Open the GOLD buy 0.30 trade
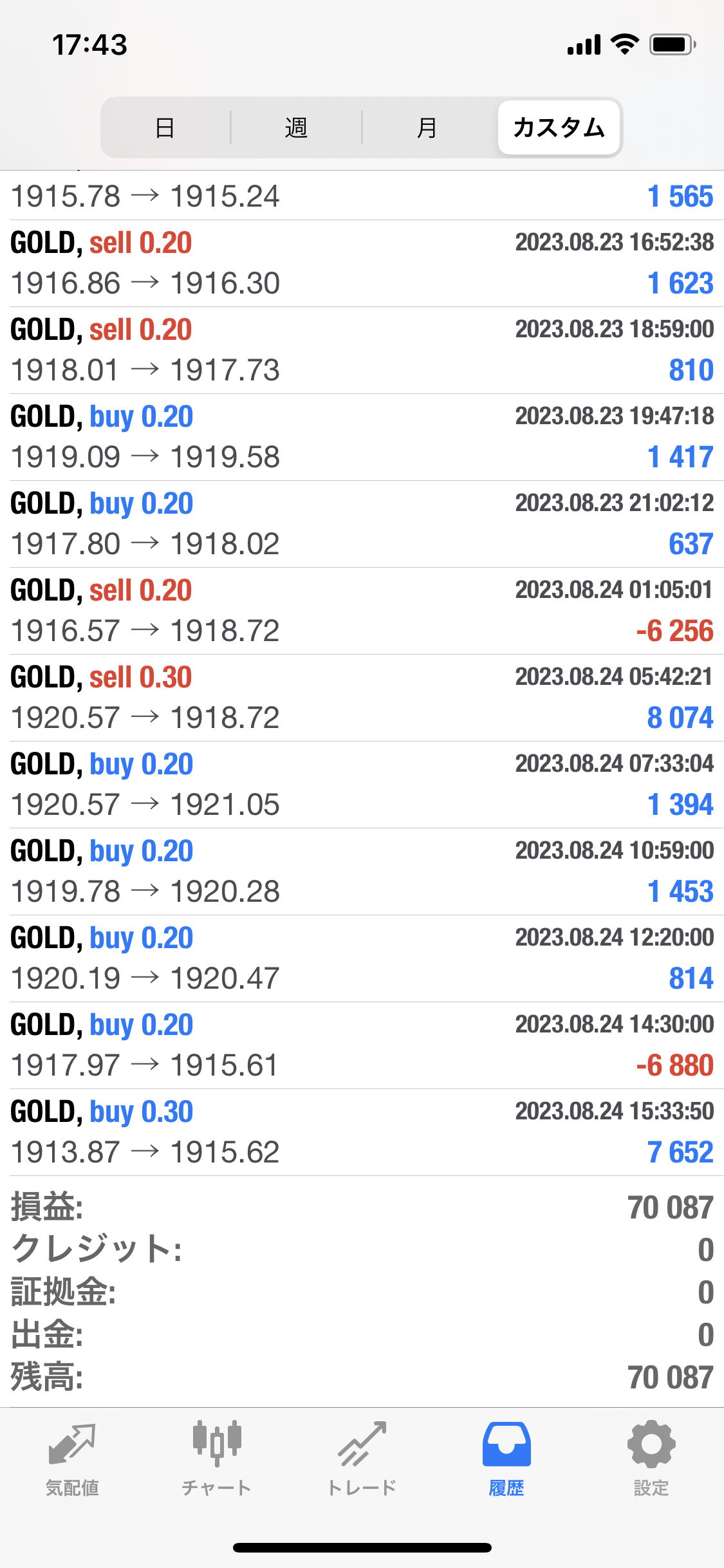724x1568 pixels. 362,1132
